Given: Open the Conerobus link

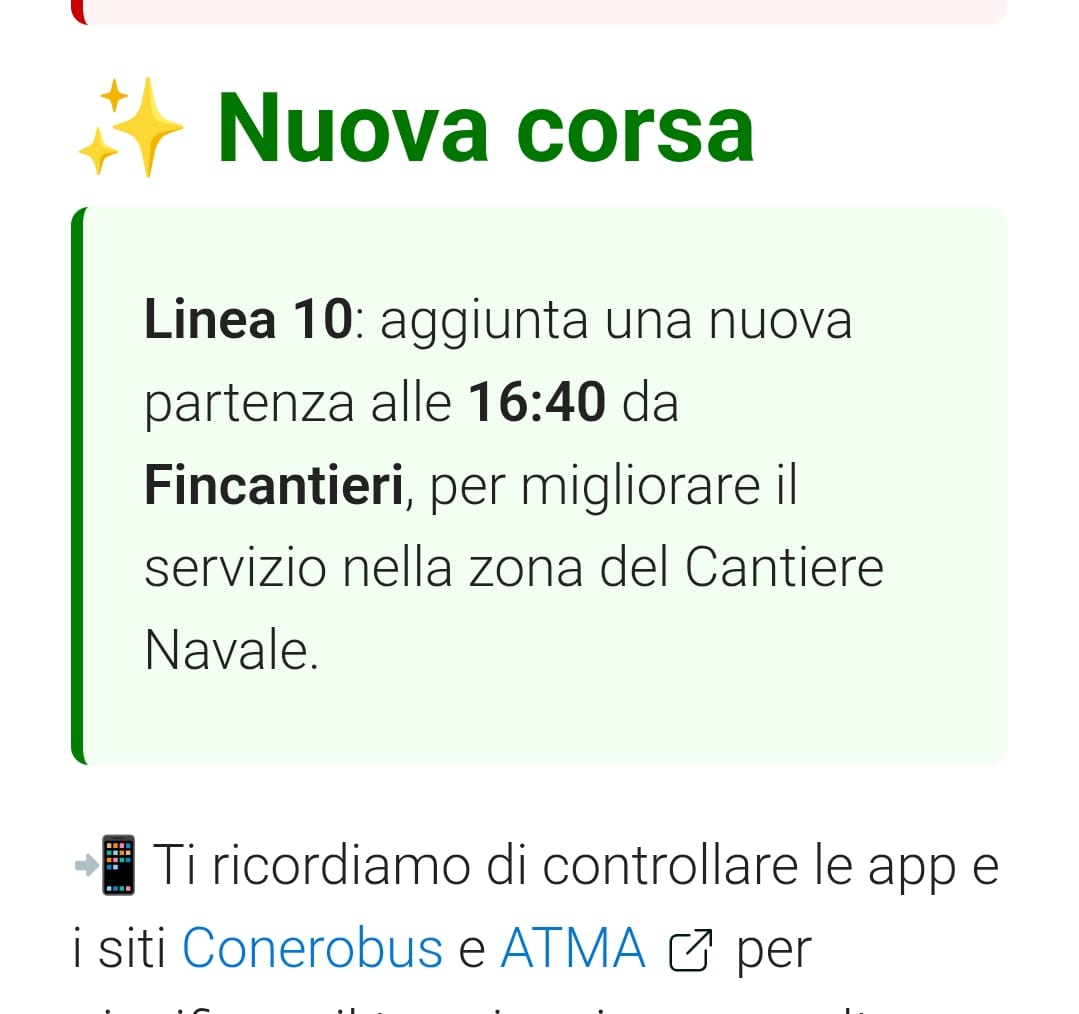Looking at the screenshot, I should (x=312, y=948).
